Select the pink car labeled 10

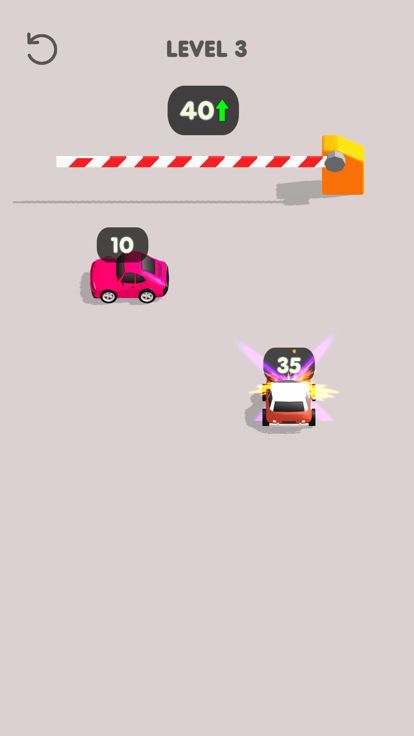pyautogui.click(x=130, y=278)
